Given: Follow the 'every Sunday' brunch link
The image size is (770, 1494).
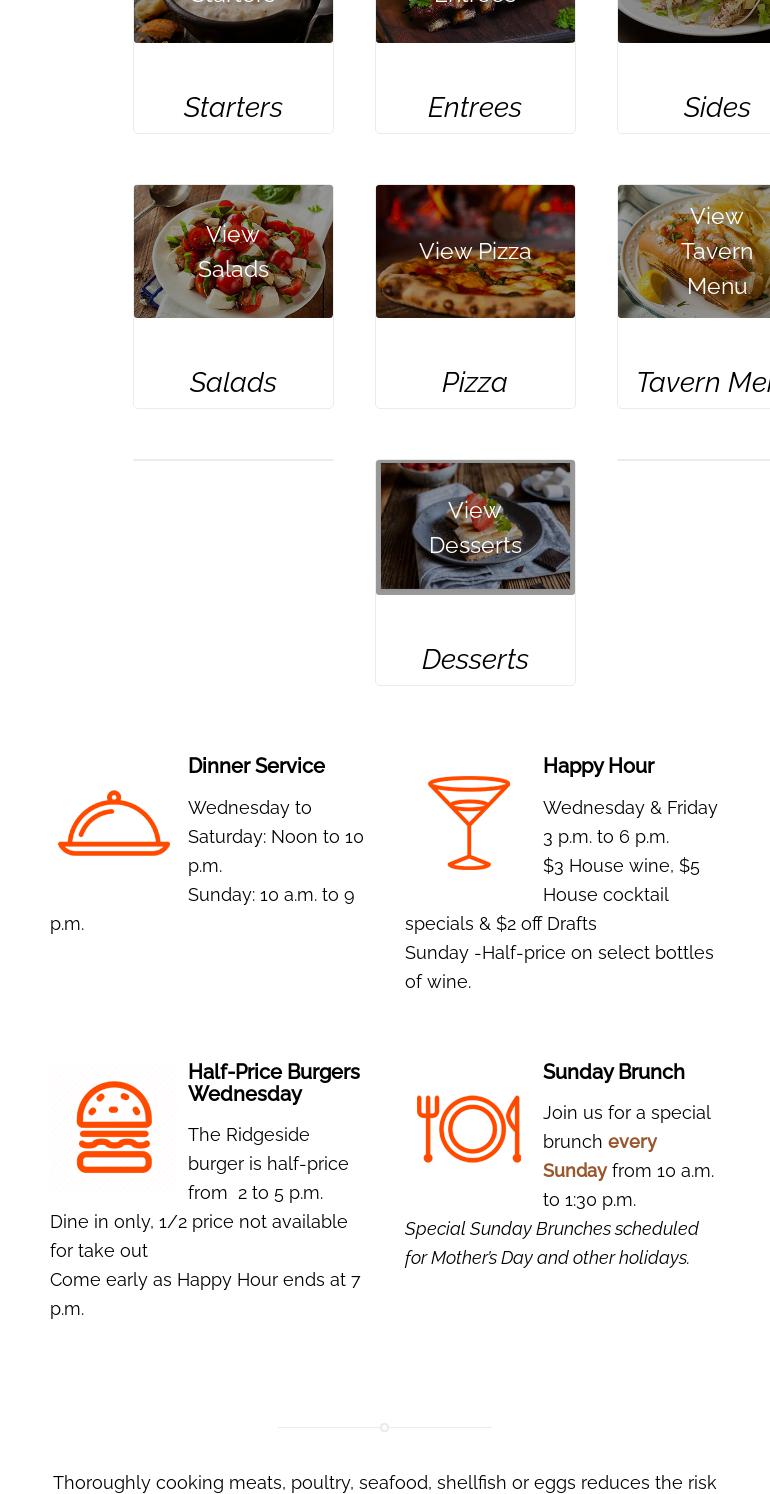Looking at the screenshot, I should [599, 1155].
